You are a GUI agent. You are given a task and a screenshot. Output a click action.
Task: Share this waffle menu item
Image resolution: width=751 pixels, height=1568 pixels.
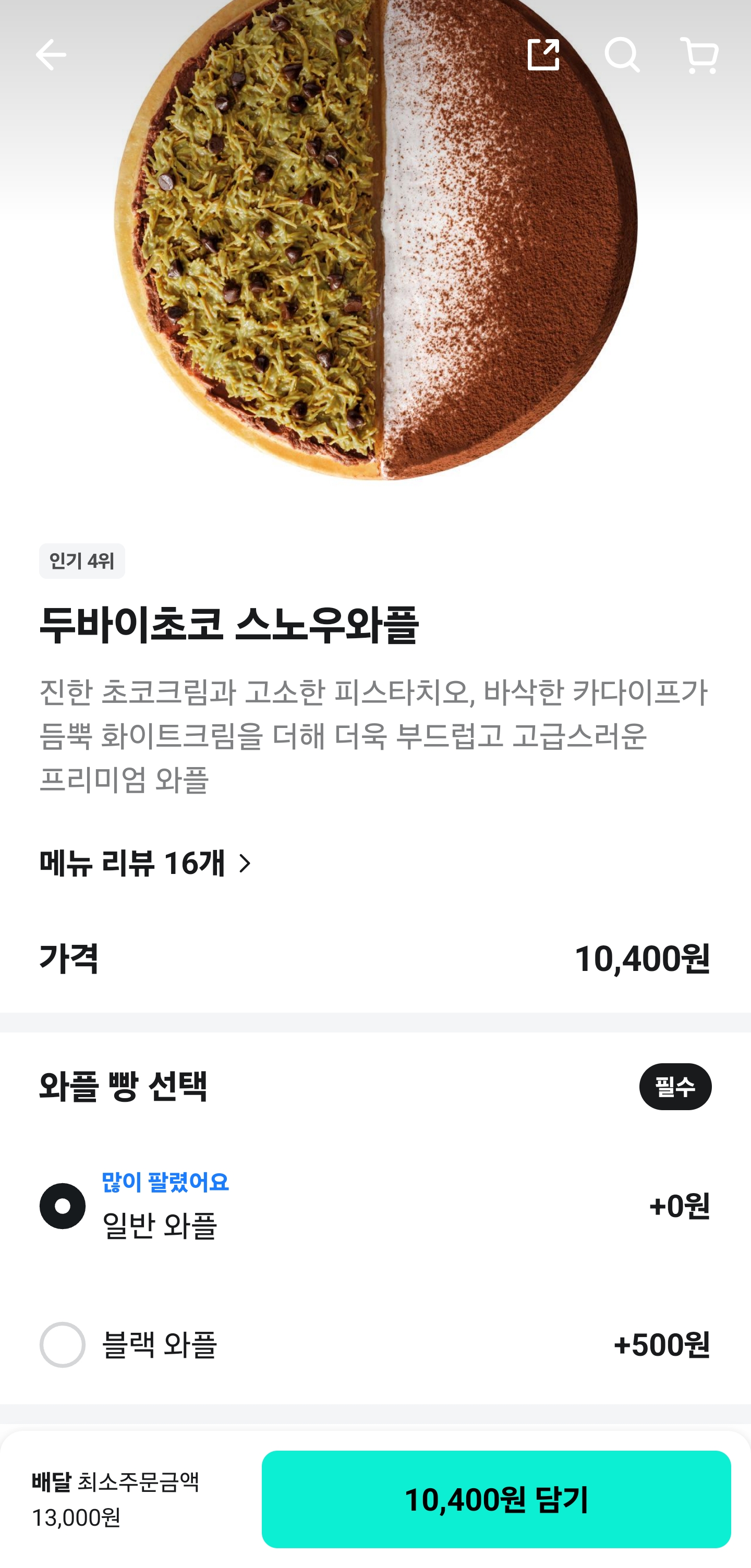[543, 55]
